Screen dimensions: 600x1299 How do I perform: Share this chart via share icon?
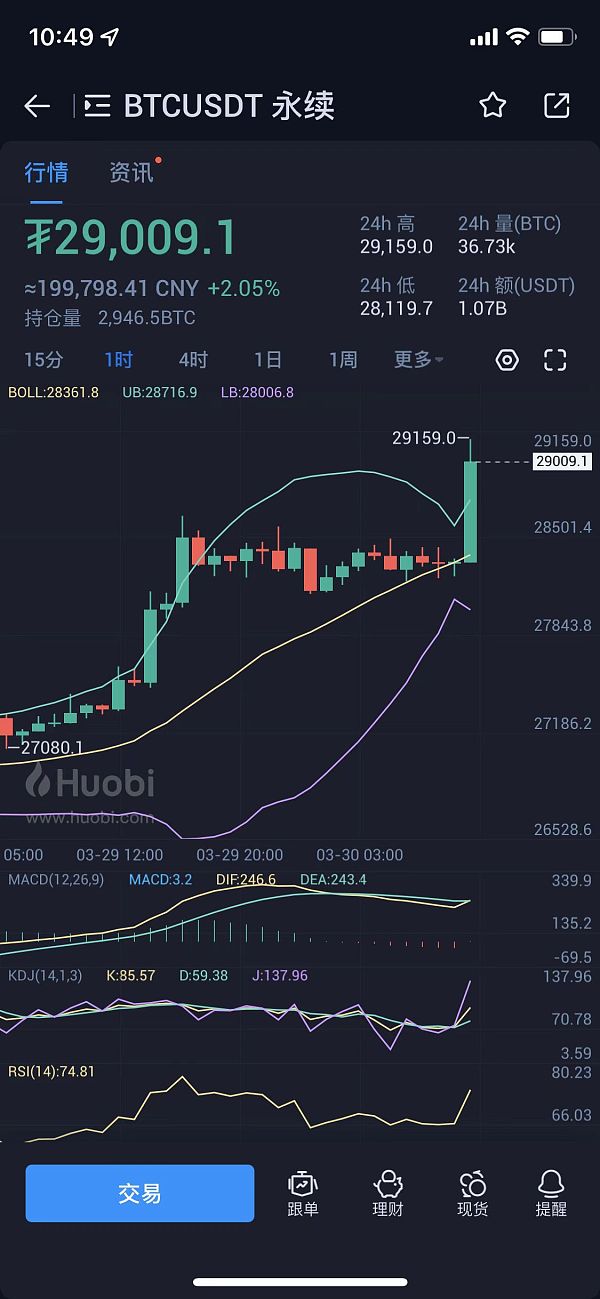[556, 105]
